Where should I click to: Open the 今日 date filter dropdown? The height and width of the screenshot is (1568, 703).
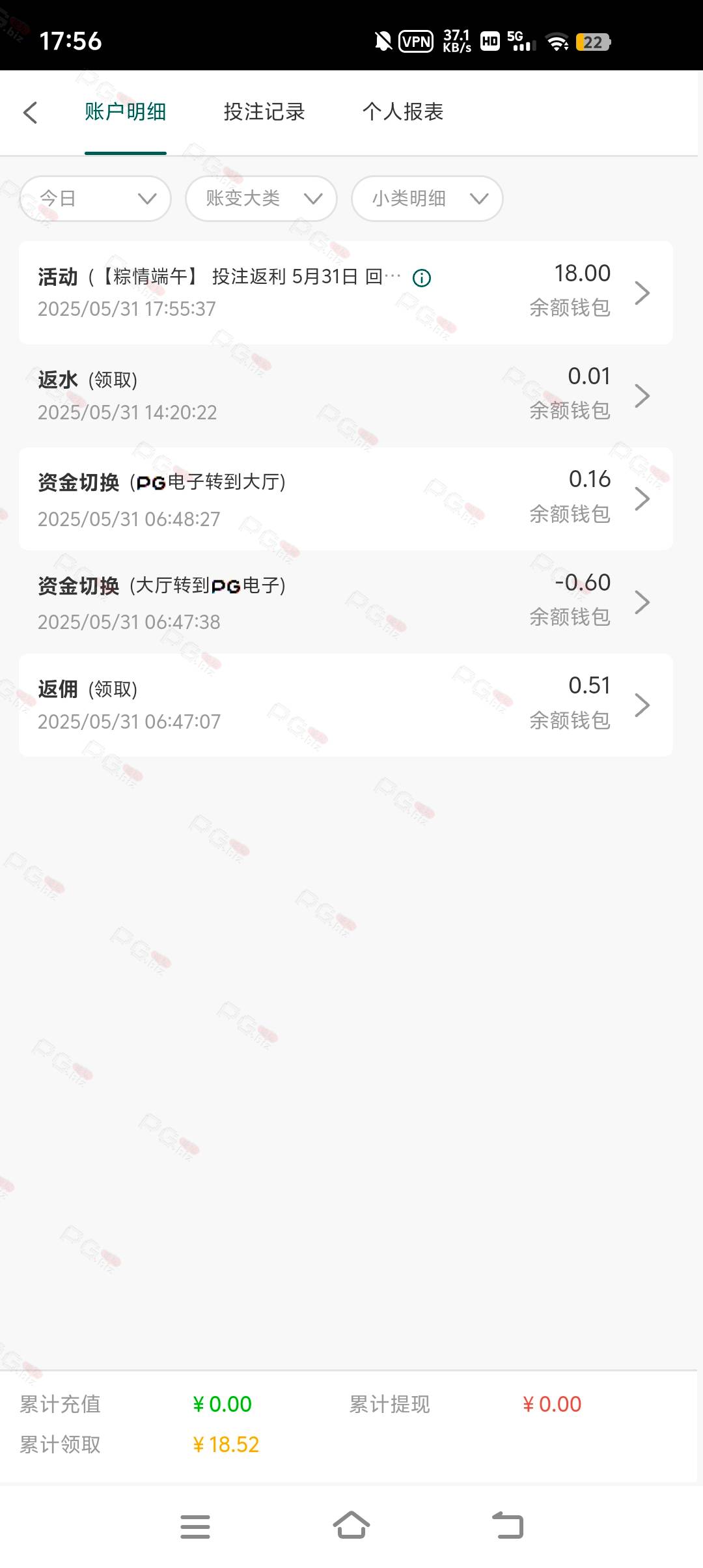point(96,199)
